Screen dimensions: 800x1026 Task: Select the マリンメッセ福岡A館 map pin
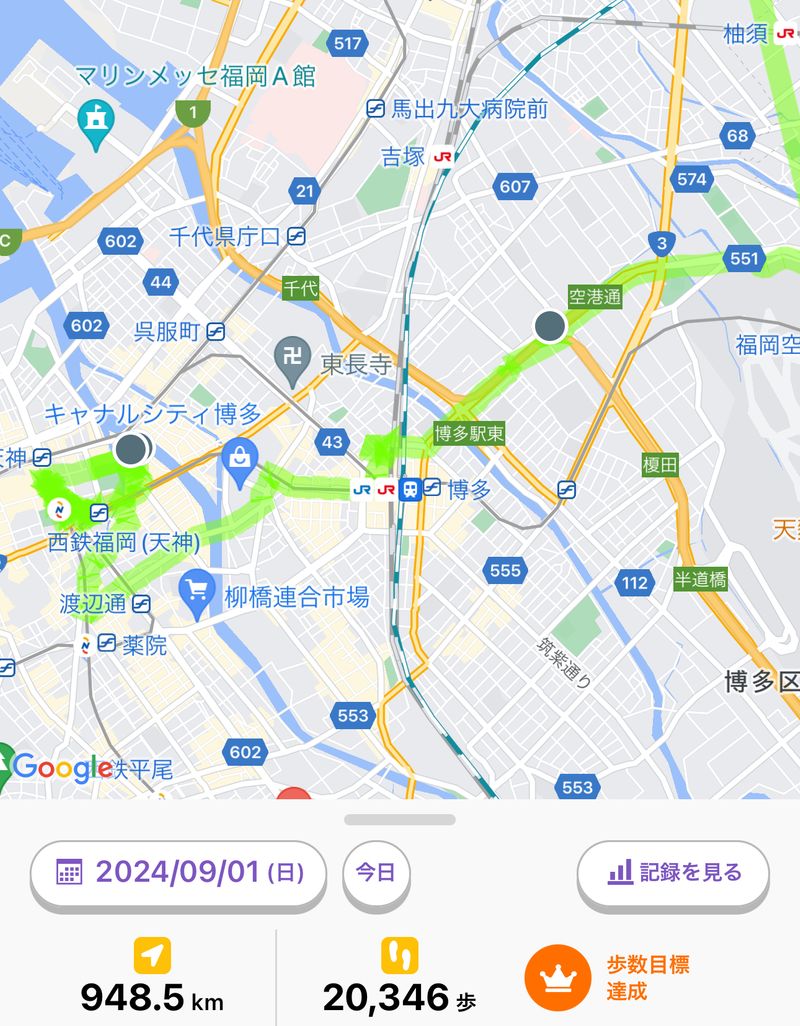96,121
